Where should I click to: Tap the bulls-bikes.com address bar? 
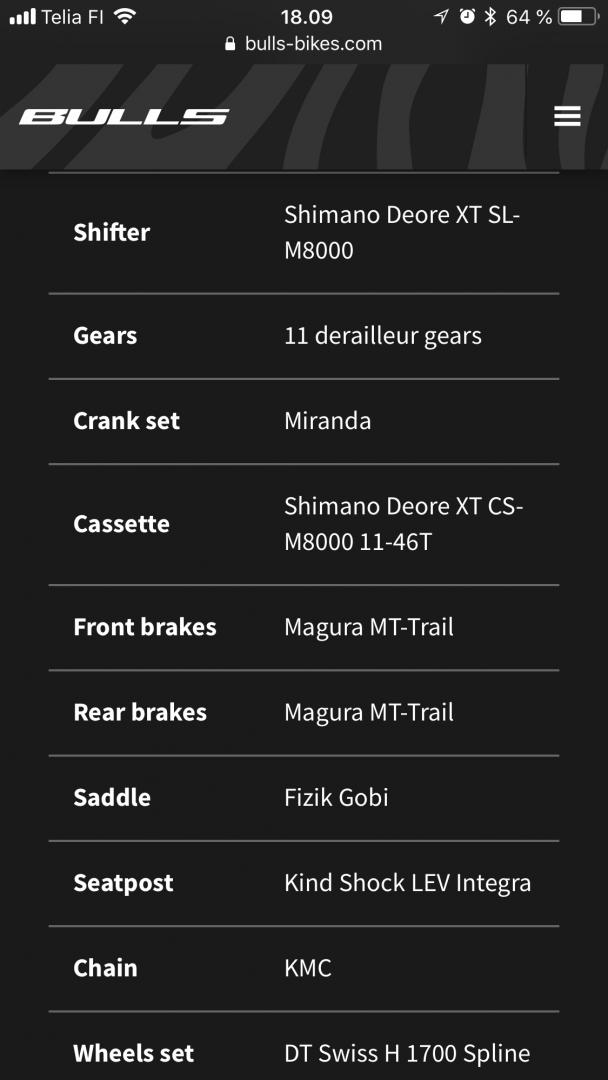304,44
